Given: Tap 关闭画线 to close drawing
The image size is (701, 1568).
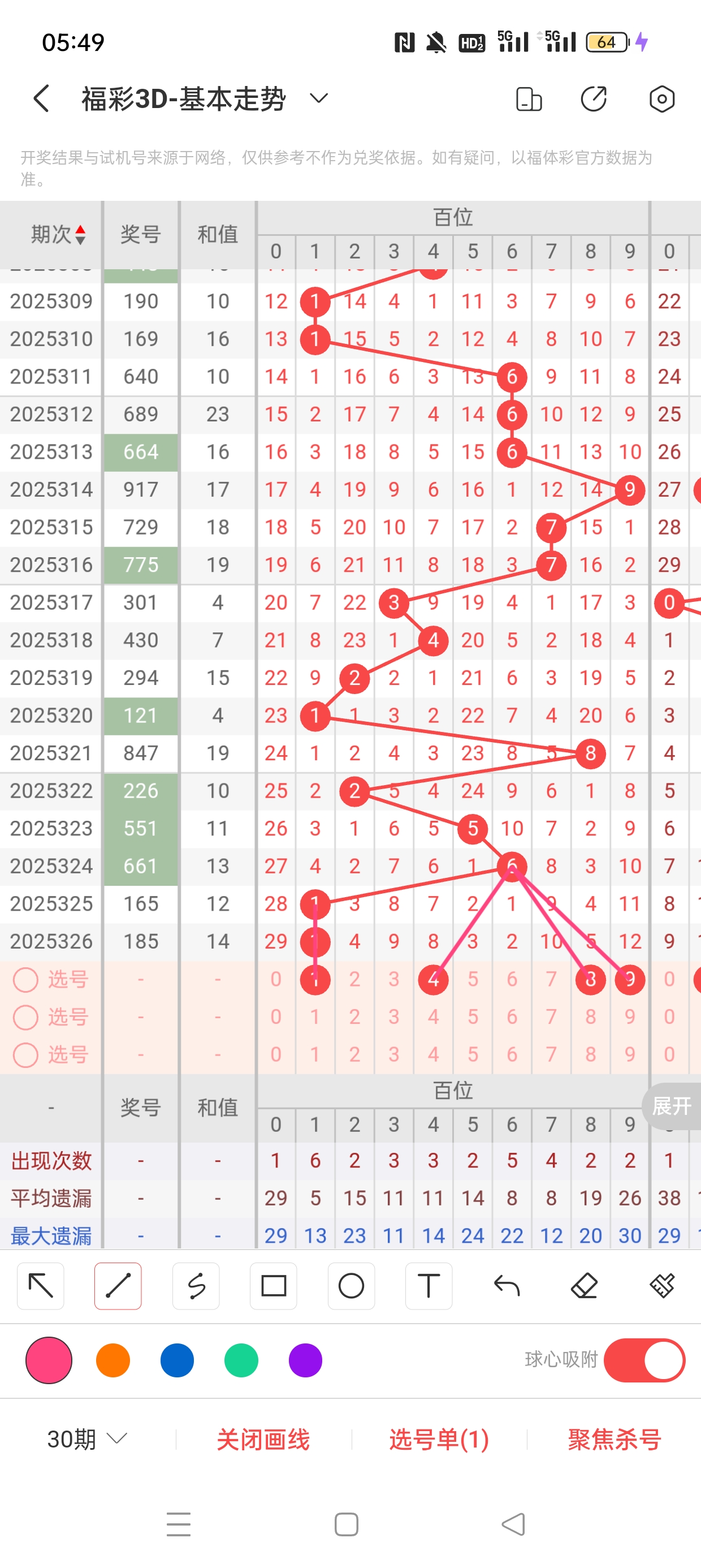Looking at the screenshot, I should click(263, 1439).
